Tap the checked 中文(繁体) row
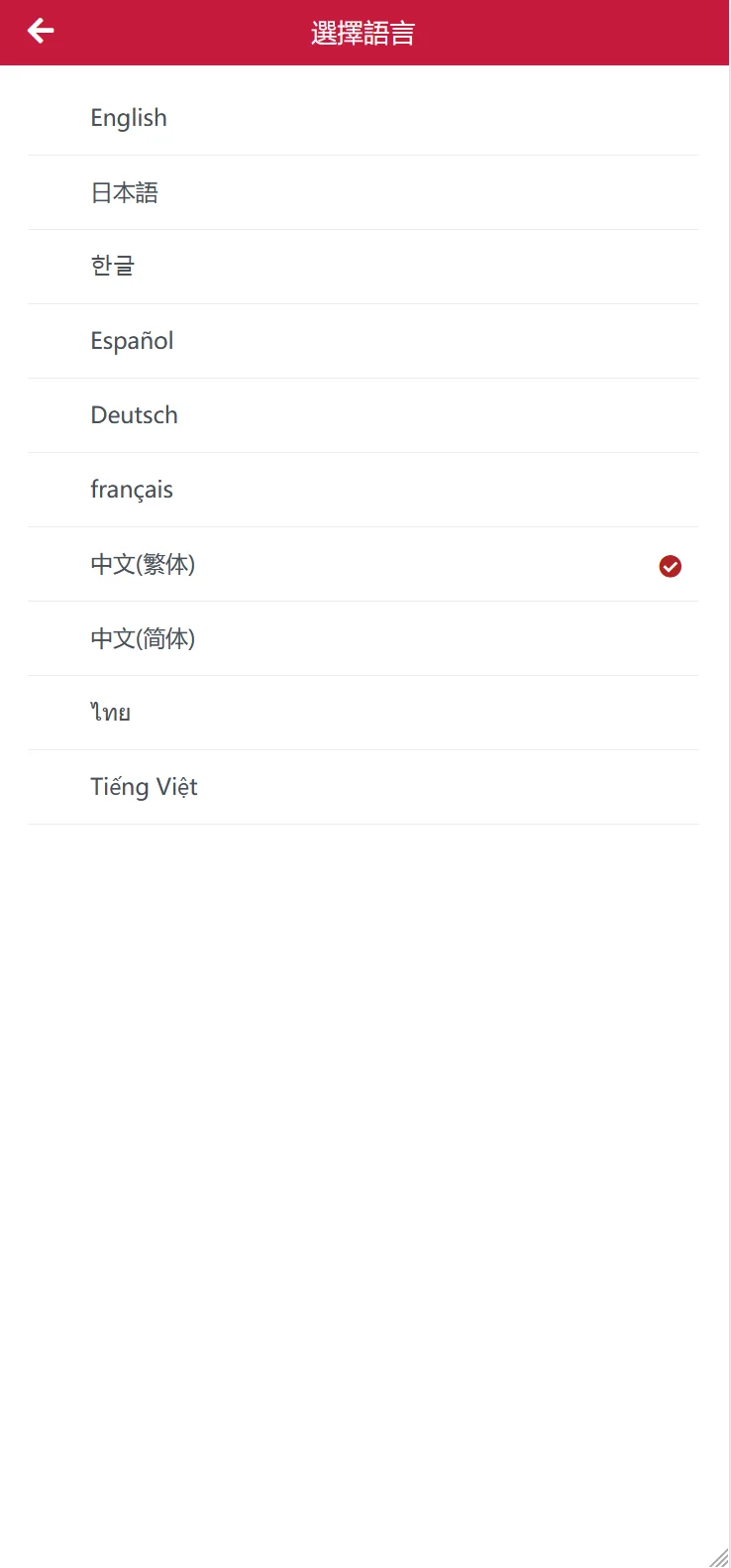731x1568 pixels. pos(144,564)
